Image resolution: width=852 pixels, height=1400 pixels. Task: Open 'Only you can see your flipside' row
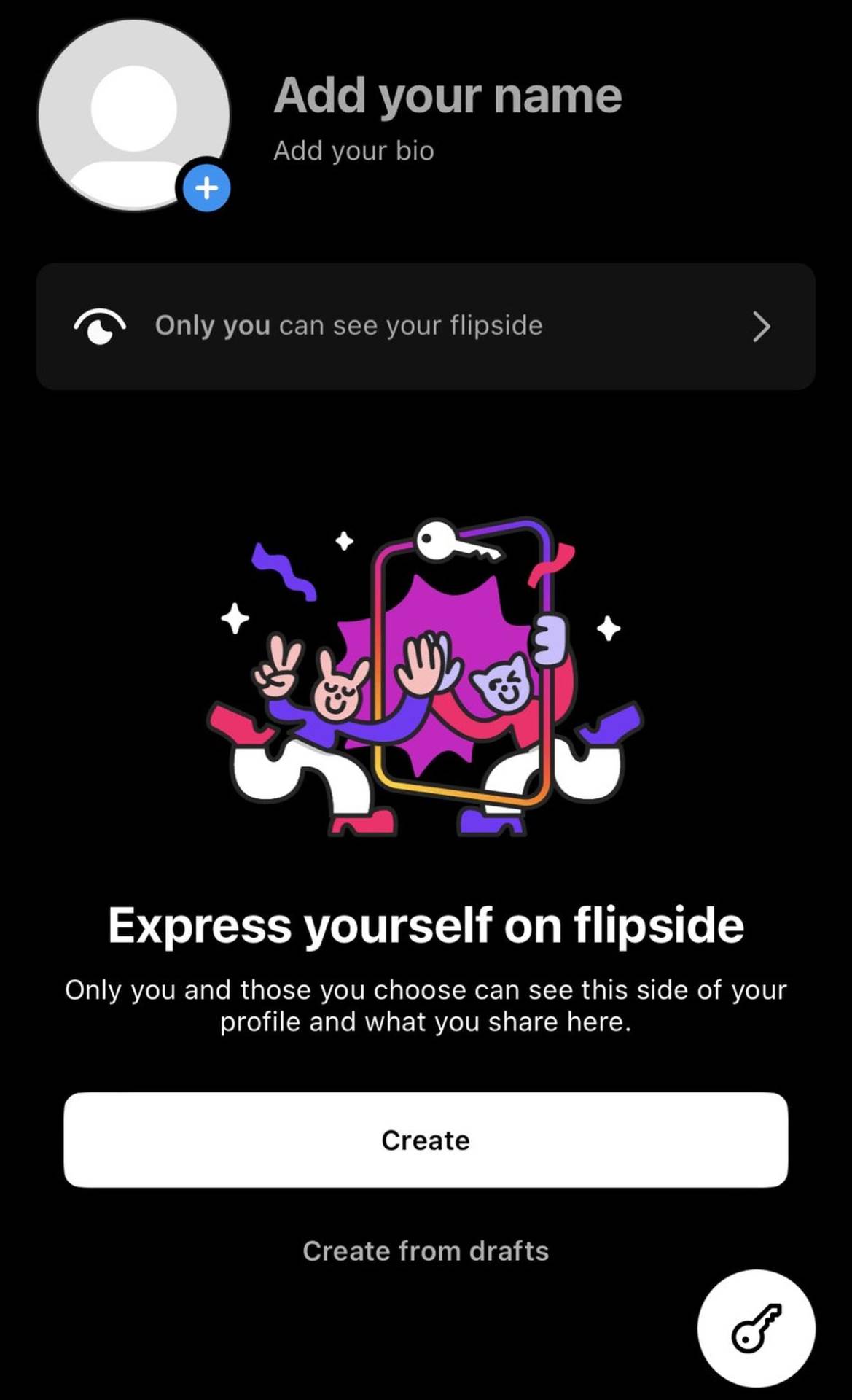point(426,326)
